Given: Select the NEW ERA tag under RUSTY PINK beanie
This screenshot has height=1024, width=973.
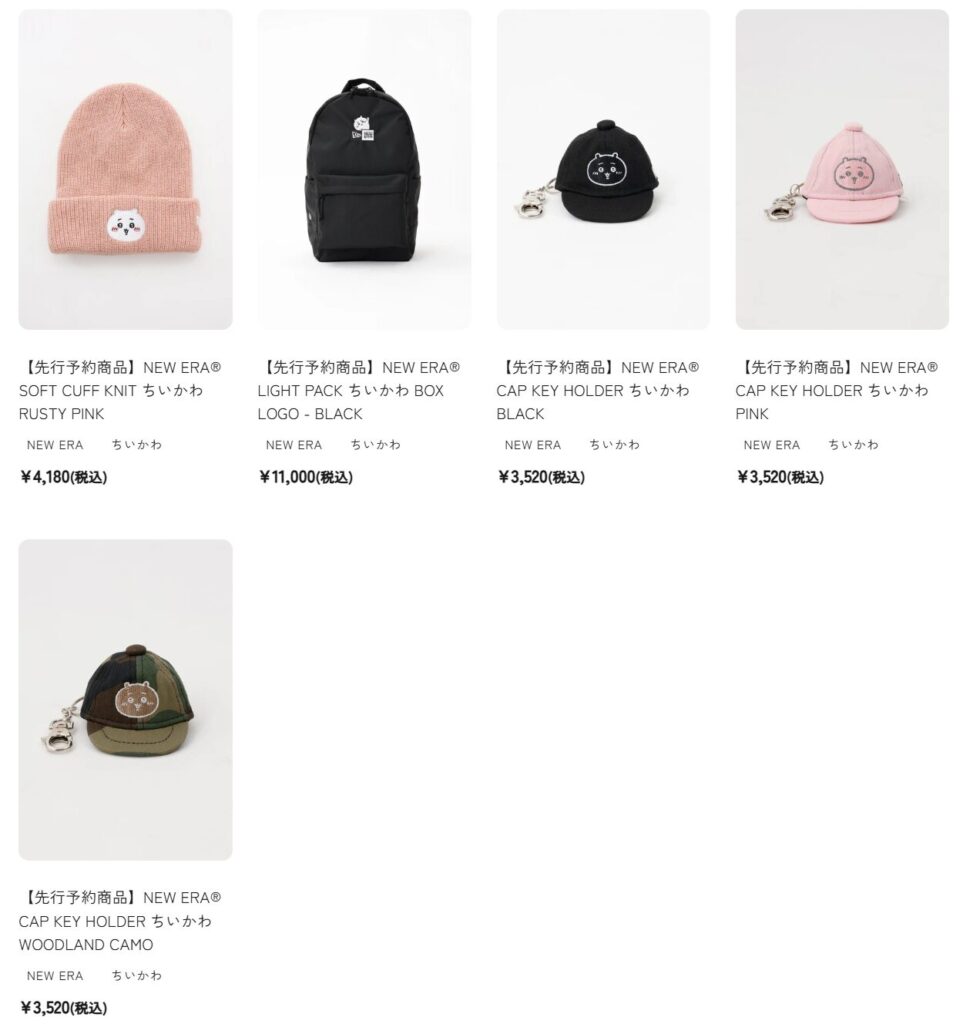Looking at the screenshot, I should coord(55,445).
